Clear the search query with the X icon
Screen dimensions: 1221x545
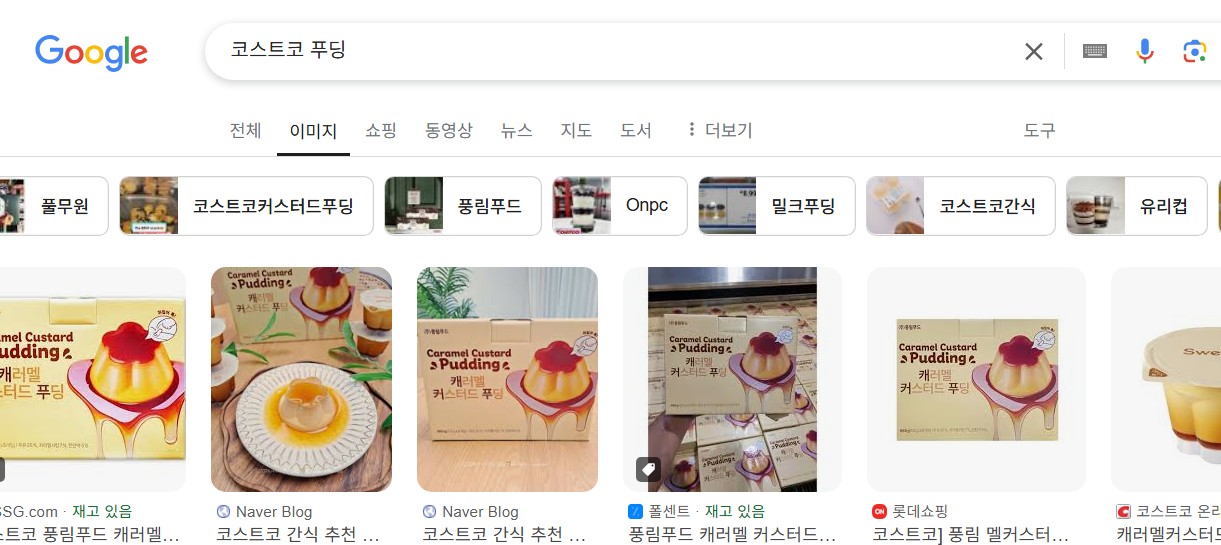(1034, 51)
